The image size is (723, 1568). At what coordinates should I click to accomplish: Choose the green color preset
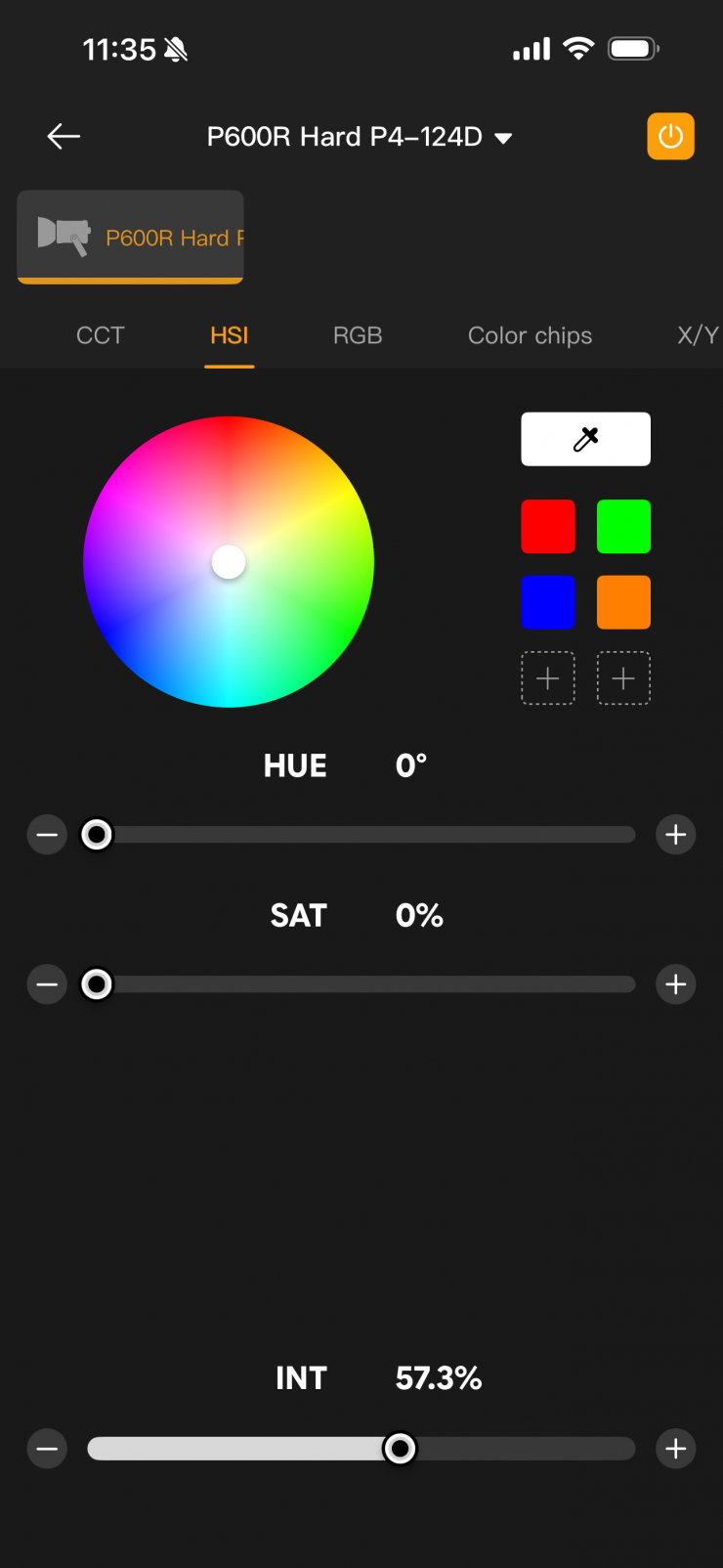(x=623, y=526)
